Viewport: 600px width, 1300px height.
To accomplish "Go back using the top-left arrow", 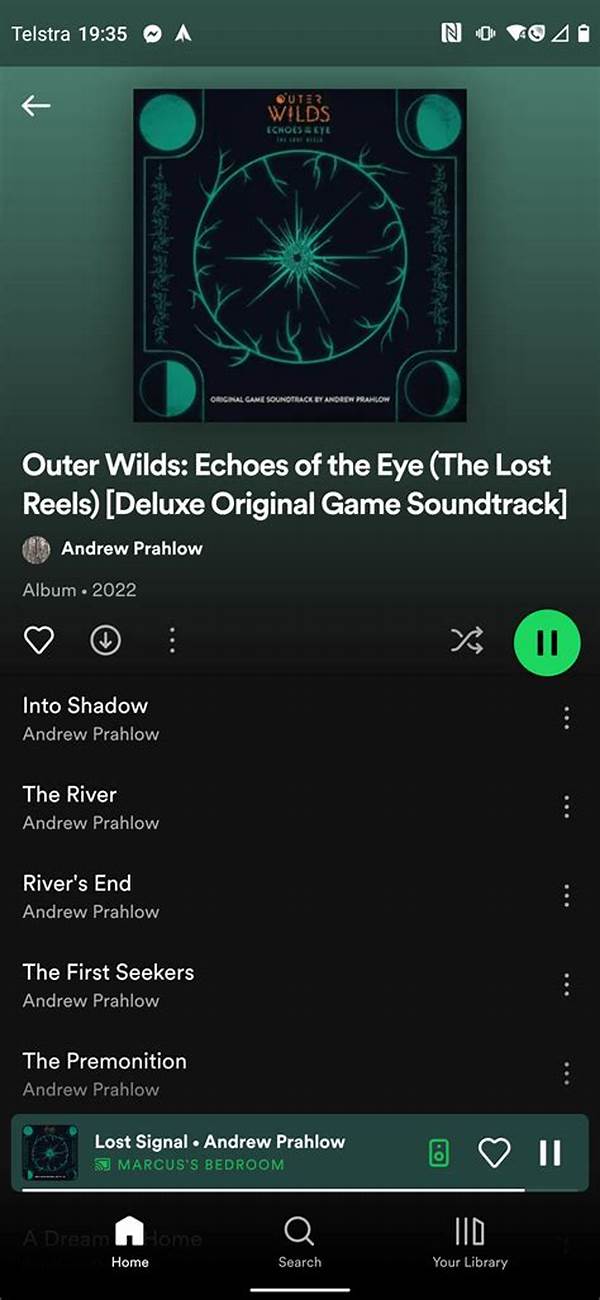I will pyautogui.click(x=36, y=106).
